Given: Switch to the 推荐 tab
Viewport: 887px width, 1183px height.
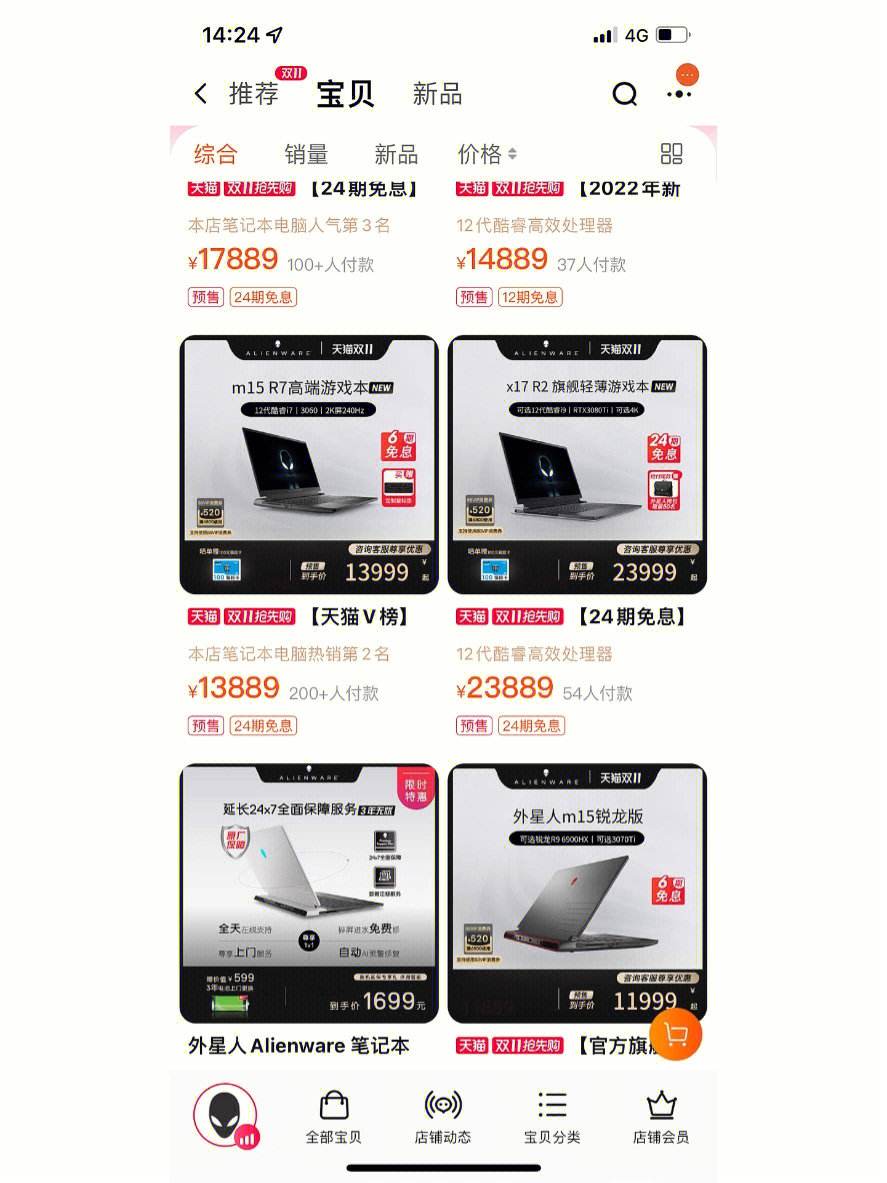Looking at the screenshot, I should [x=254, y=94].
